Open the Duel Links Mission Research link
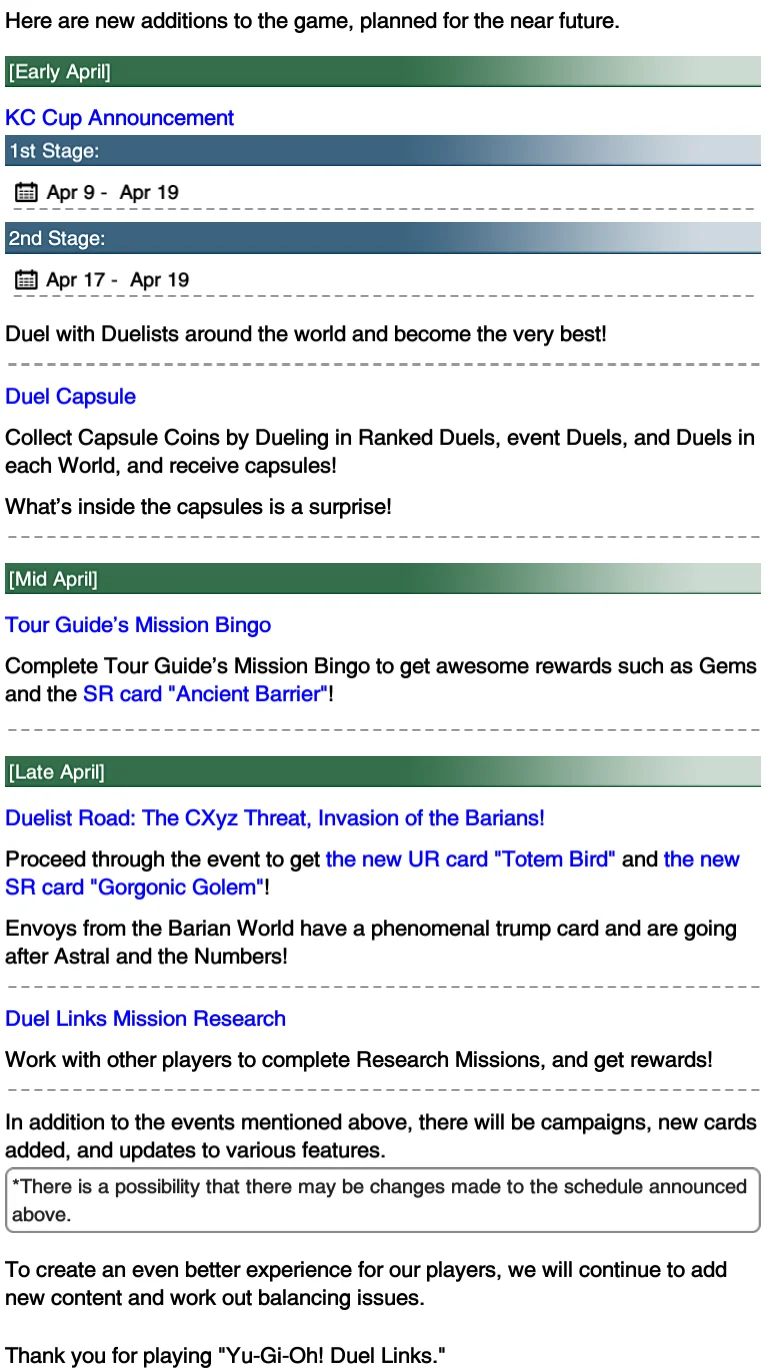 coord(145,1019)
